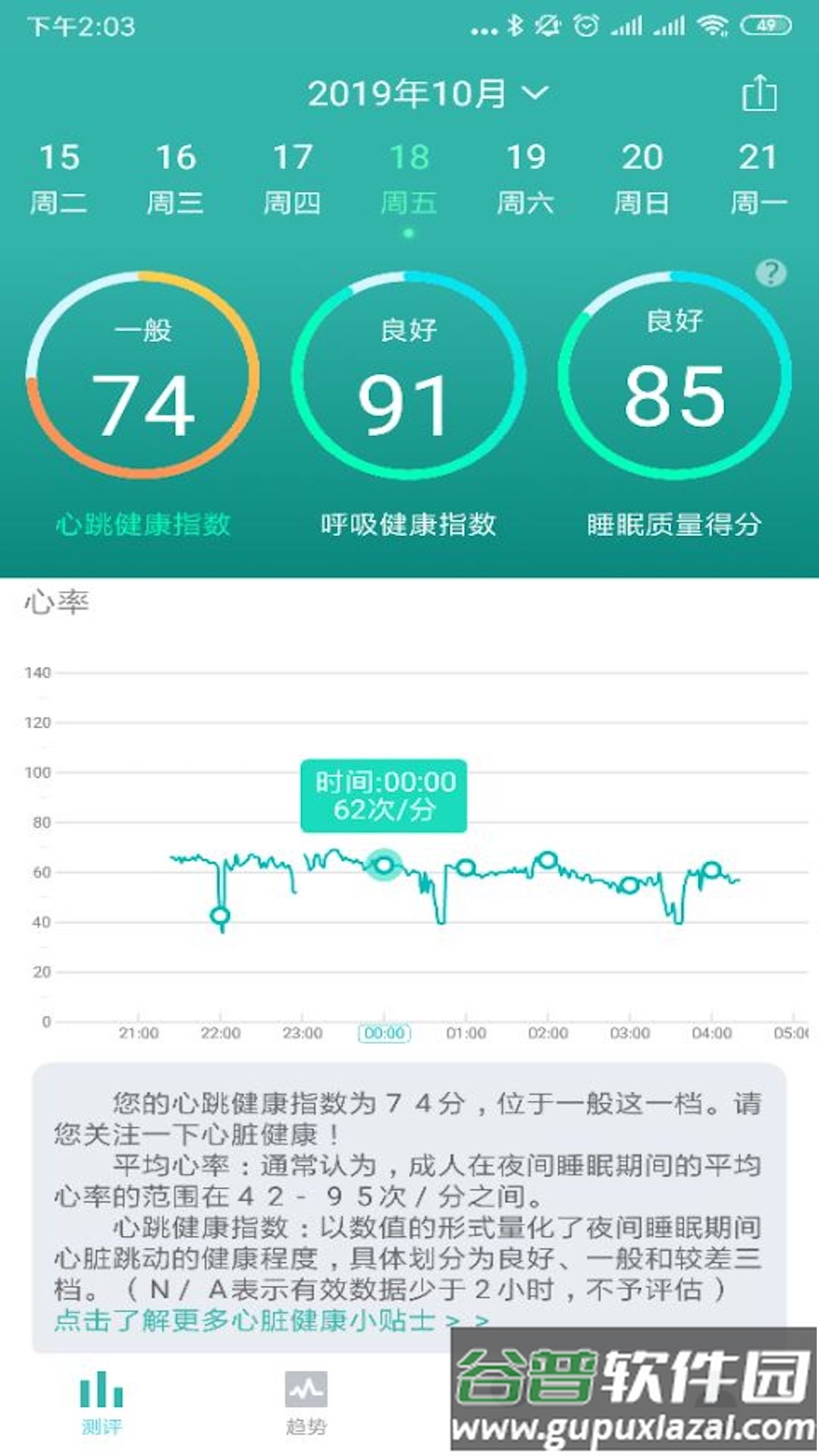Tap the battery indicator showing 49
The height and width of the screenshot is (1456, 819).
[765, 26]
